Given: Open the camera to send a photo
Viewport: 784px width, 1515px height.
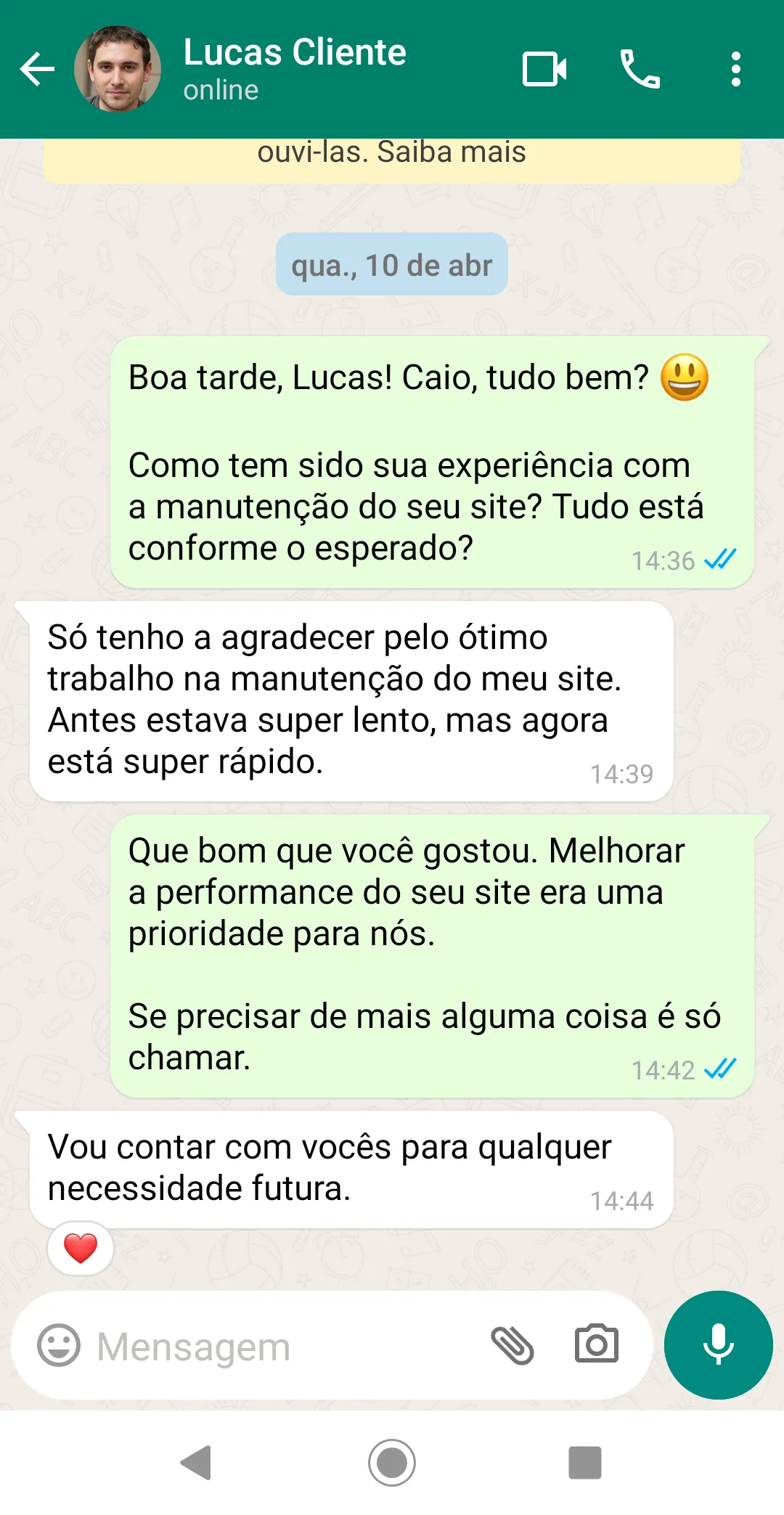Looking at the screenshot, I should tap(597, 1347).
